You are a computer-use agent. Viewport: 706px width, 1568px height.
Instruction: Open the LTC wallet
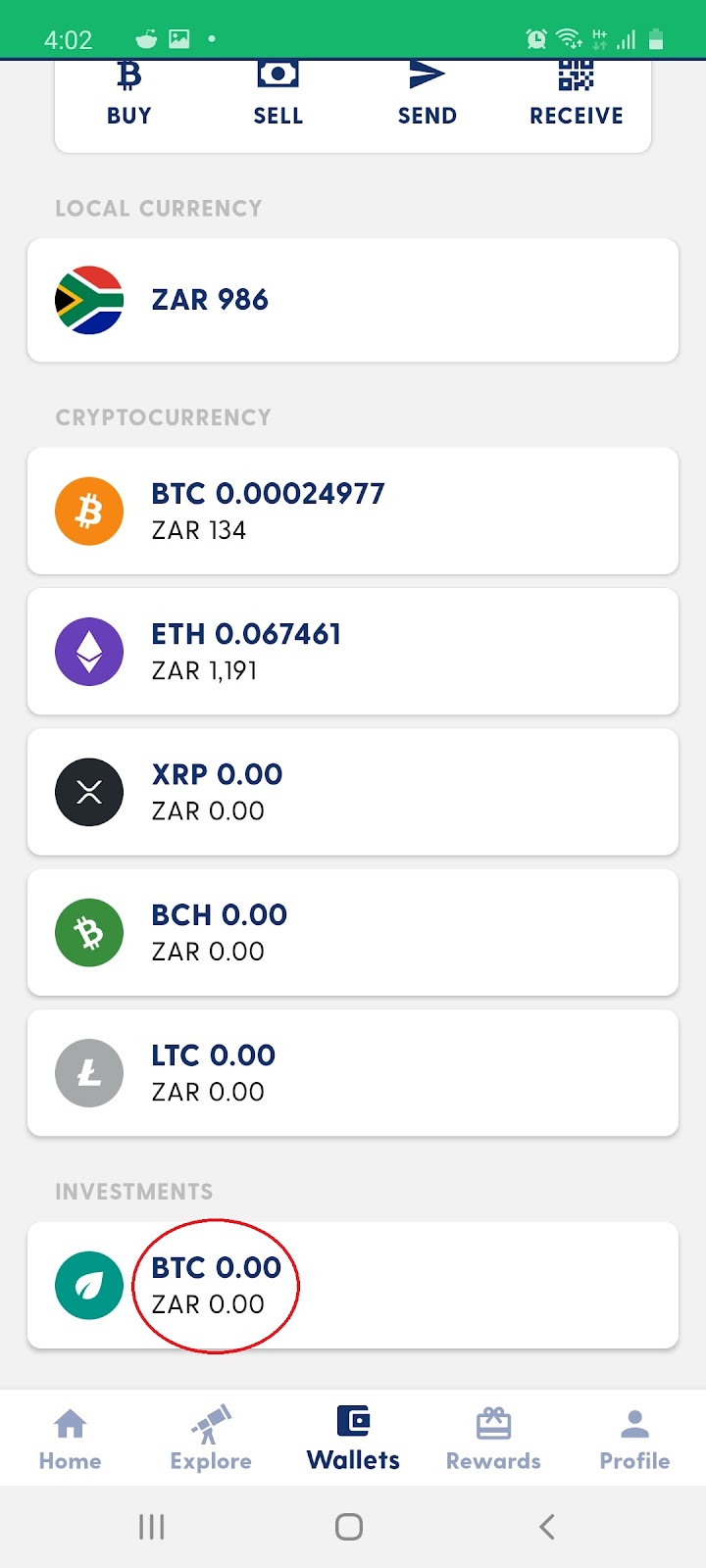(x=353, y=1072)
